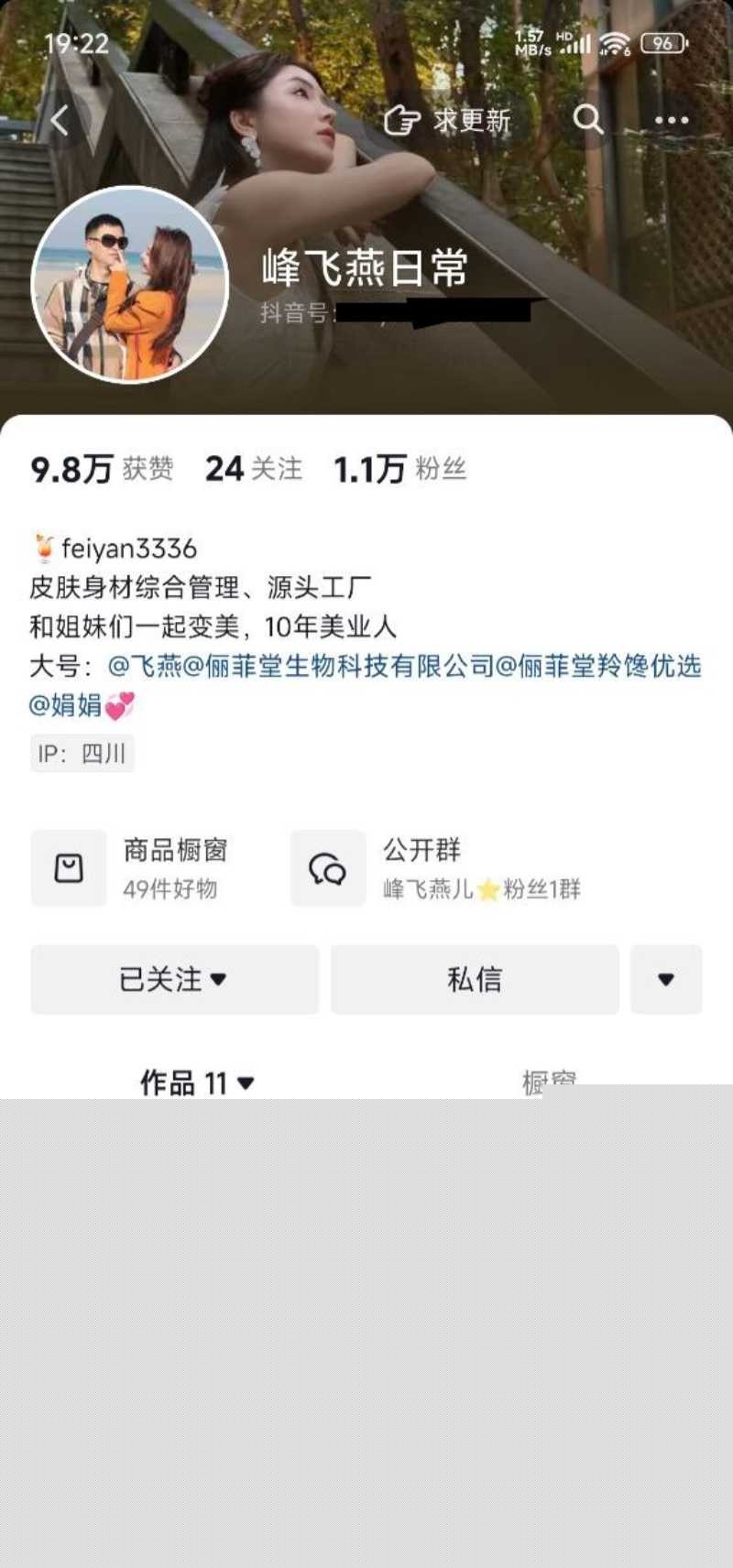Viewport: 733px width, 1568px height.
Task: Show the 9.8万 获赞 likes details
Action: [102, 469]
